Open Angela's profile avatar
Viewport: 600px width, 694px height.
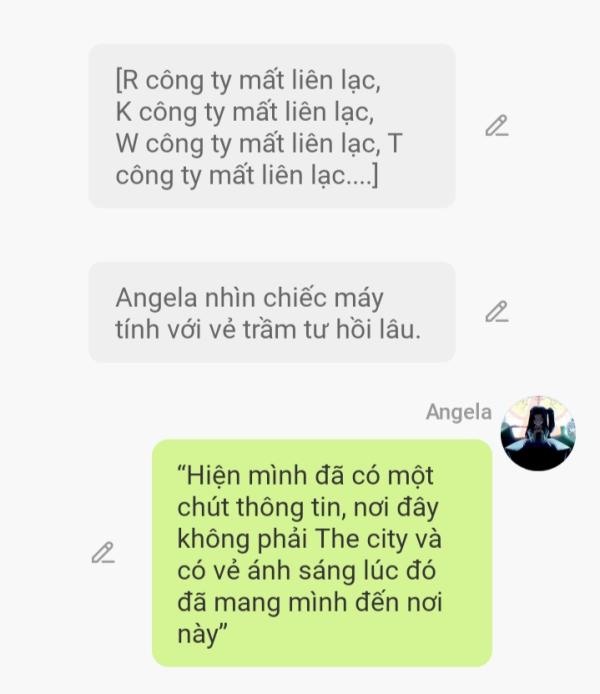click(x=537, y=433)
